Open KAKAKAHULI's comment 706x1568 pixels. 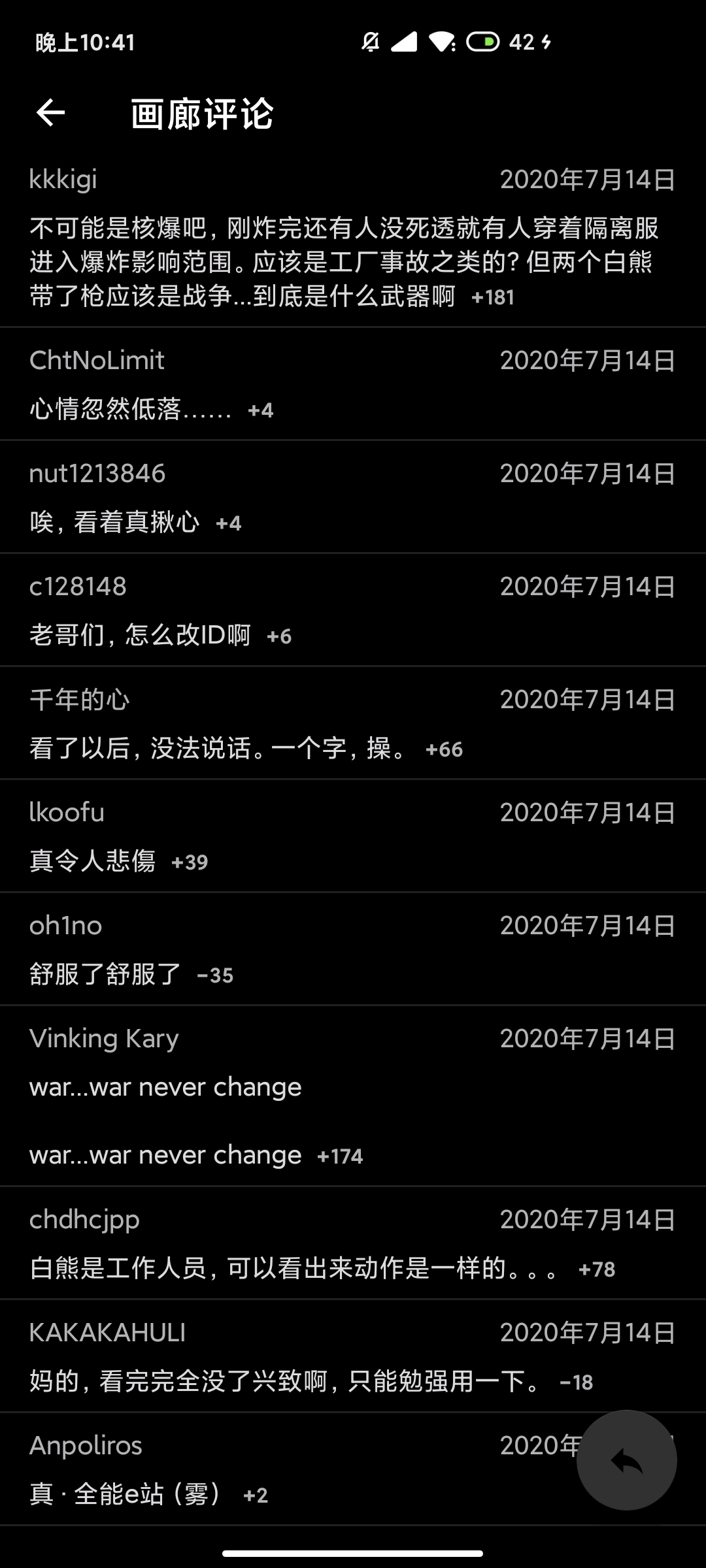pos(353,1356)
